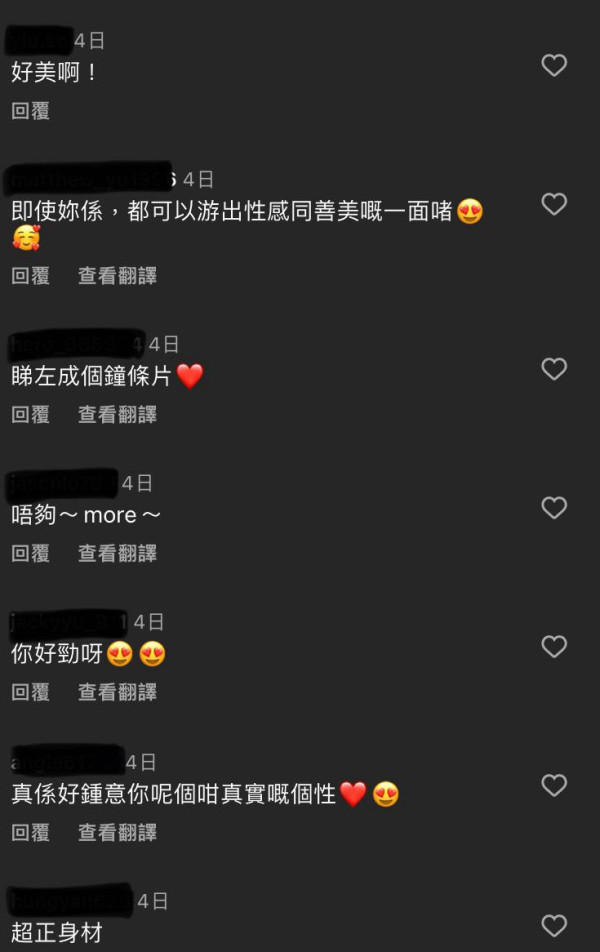View translation of 你好勁呀 comment
The width and height of the screenshot is (600, 952).
pos(117,692)
